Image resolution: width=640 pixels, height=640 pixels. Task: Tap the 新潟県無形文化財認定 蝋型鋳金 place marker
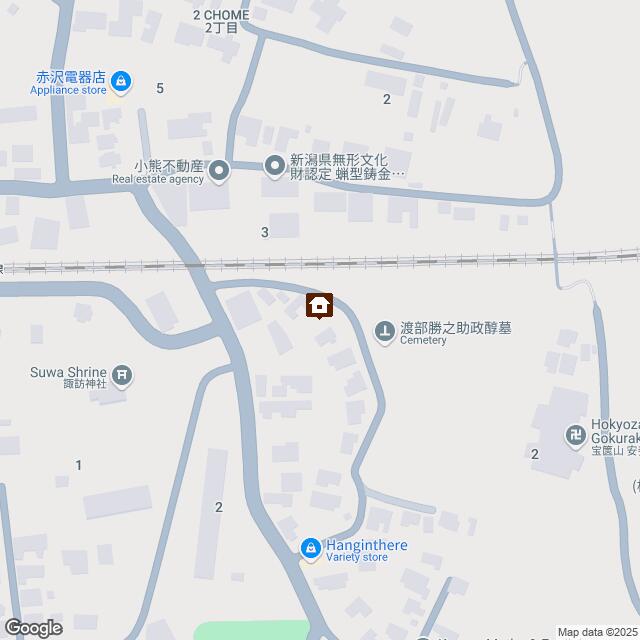(273, 167)
